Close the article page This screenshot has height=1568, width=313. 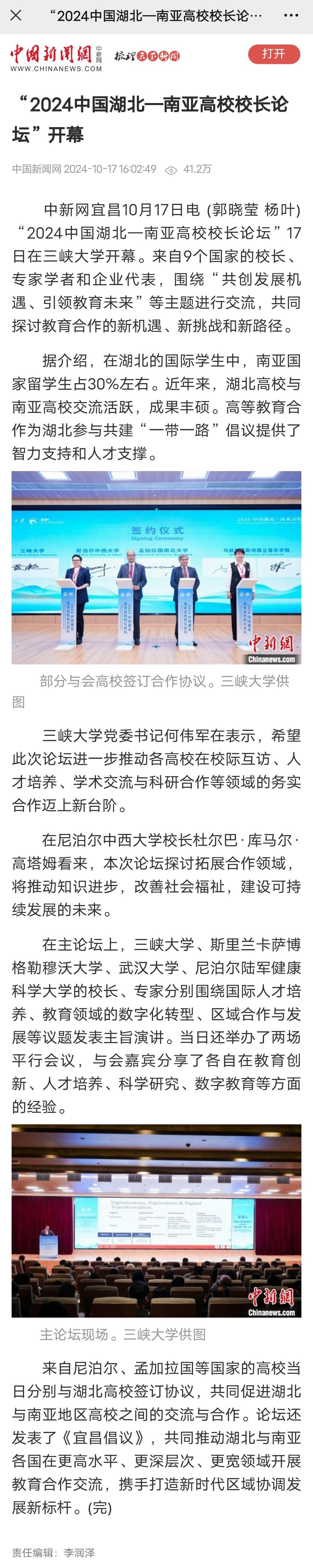pos(16,16)
